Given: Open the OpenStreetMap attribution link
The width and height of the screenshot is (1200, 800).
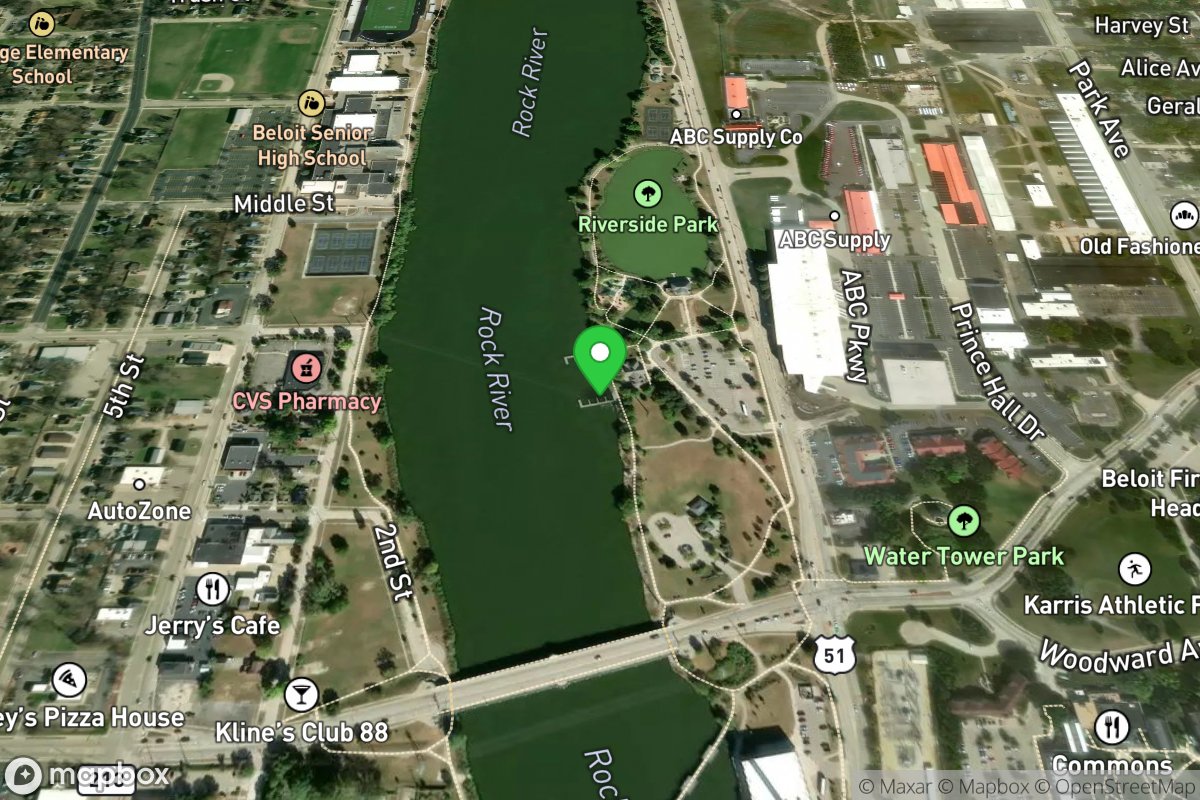Looking at the screenshot, I should coord(1117,787).
